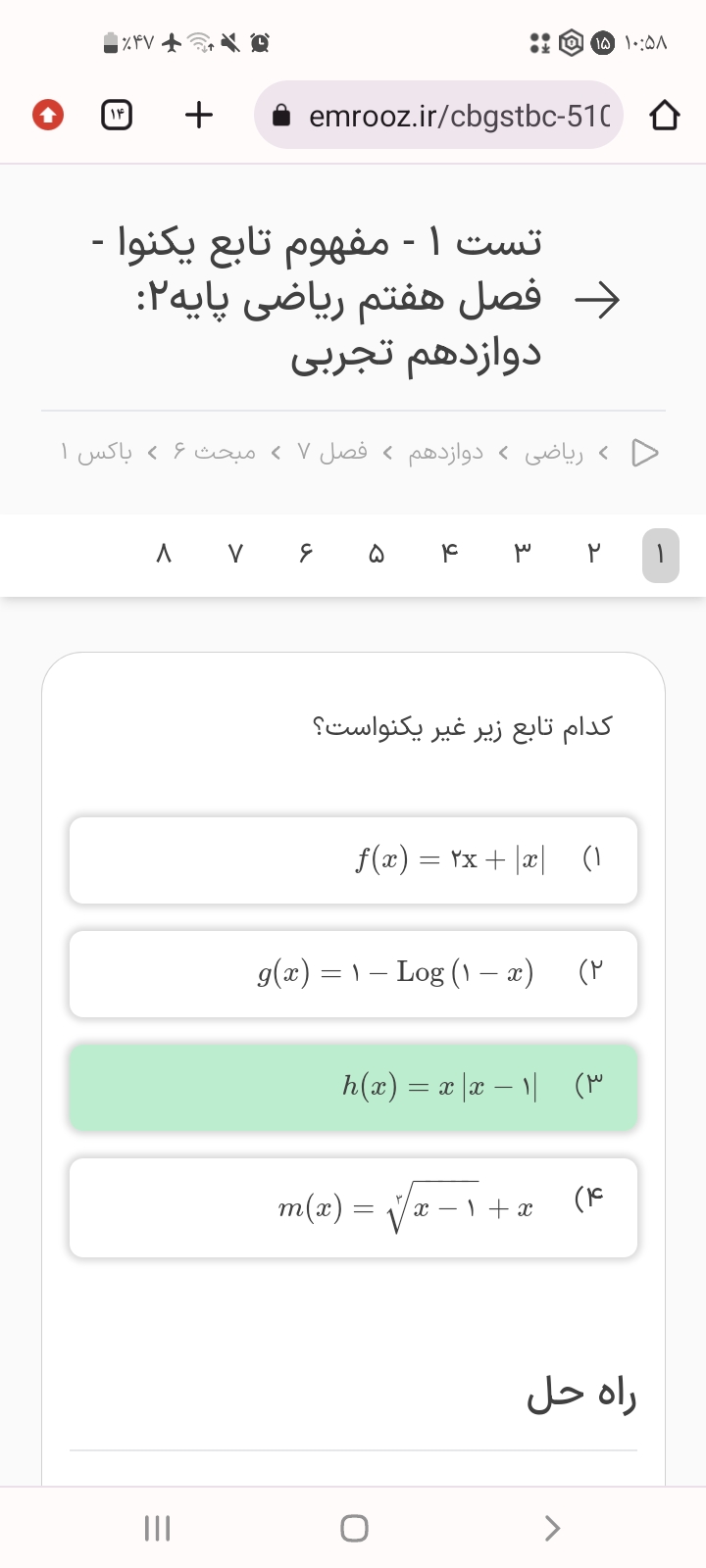Tap the browser home icon
This screenshot has height=1568, width=706.
(x=664, y=116)
